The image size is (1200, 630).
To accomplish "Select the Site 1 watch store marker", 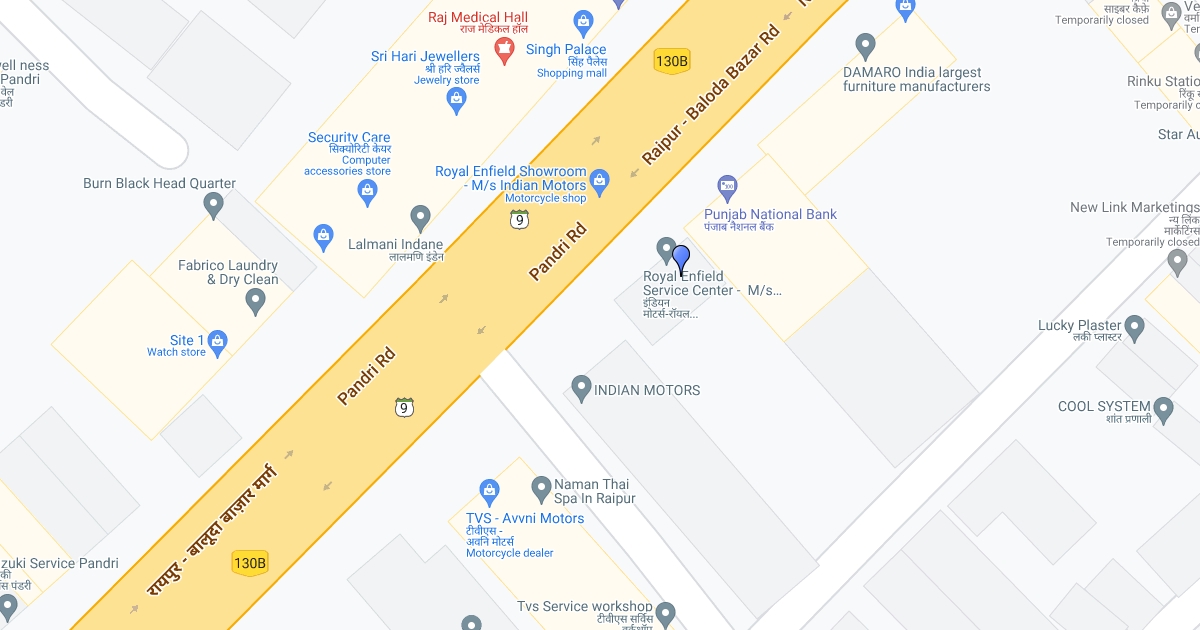I will 218,342.
